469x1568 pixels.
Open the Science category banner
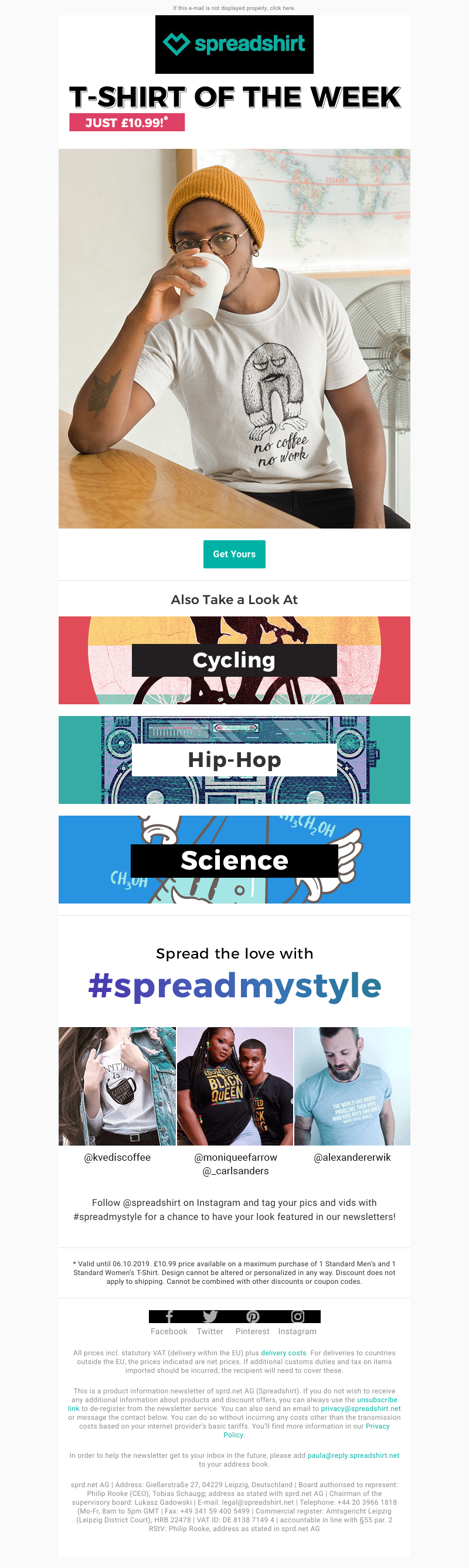[x=234, y=860]
